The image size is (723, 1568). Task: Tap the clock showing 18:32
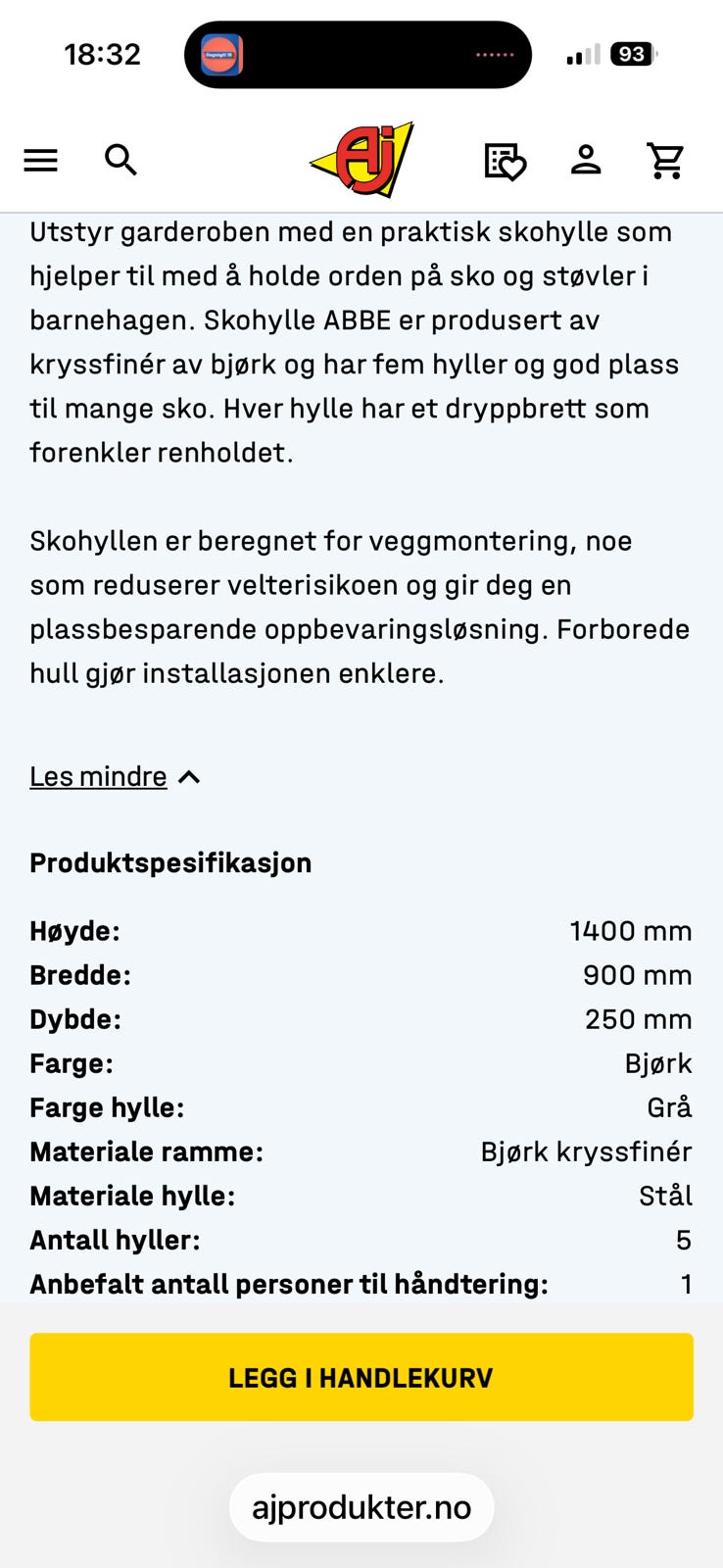click(101, 54)
